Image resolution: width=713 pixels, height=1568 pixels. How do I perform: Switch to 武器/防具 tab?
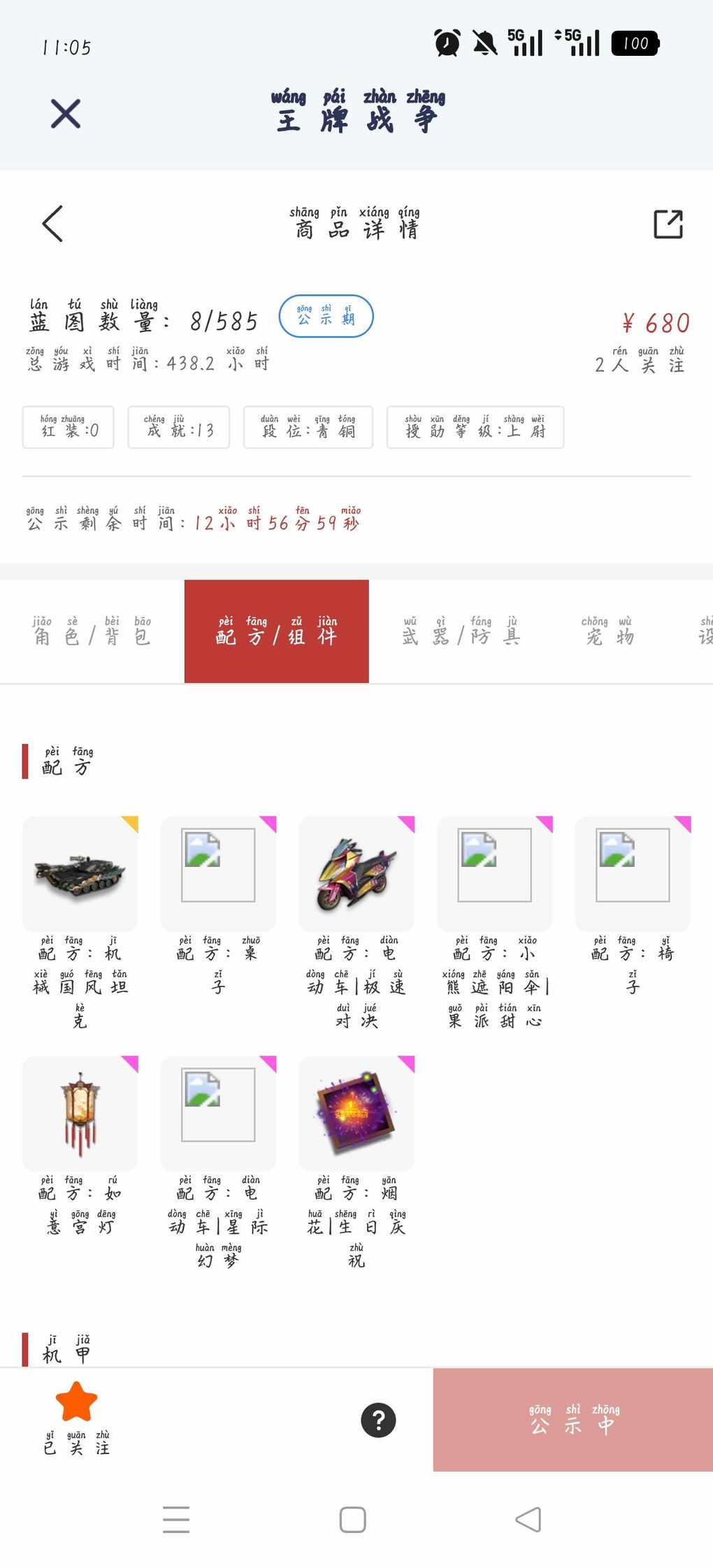coord(461,631)
